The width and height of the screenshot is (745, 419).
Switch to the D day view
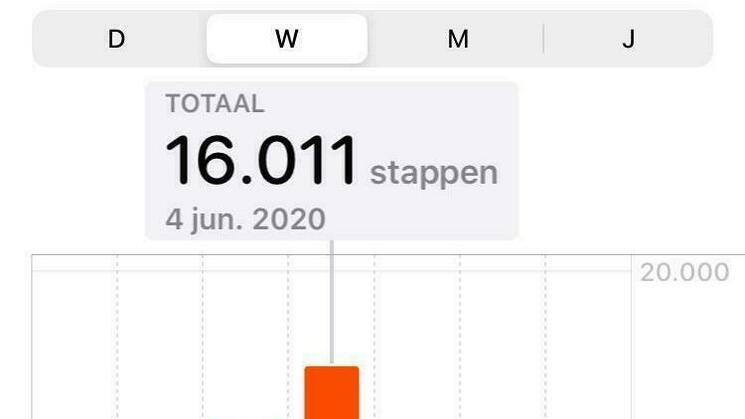click(x=117, y=40)
